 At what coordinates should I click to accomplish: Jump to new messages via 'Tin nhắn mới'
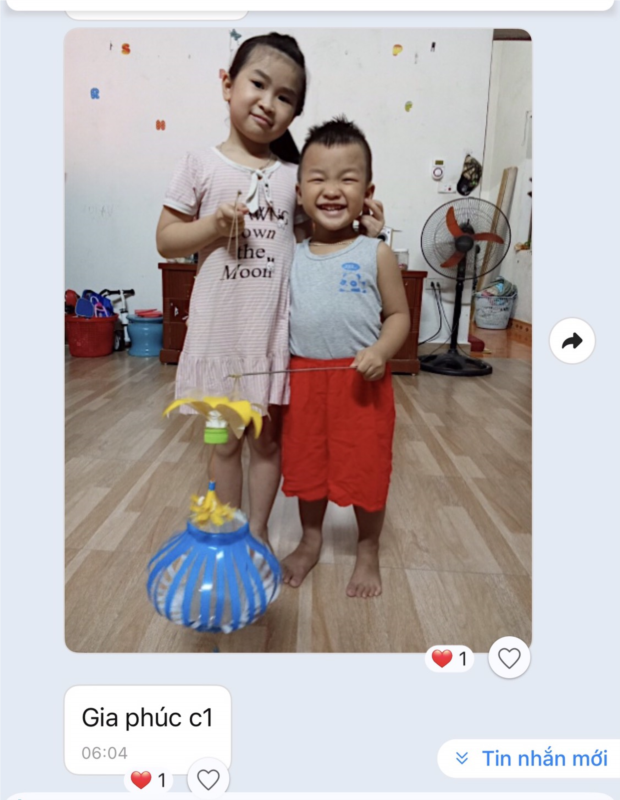click(530, 758)
